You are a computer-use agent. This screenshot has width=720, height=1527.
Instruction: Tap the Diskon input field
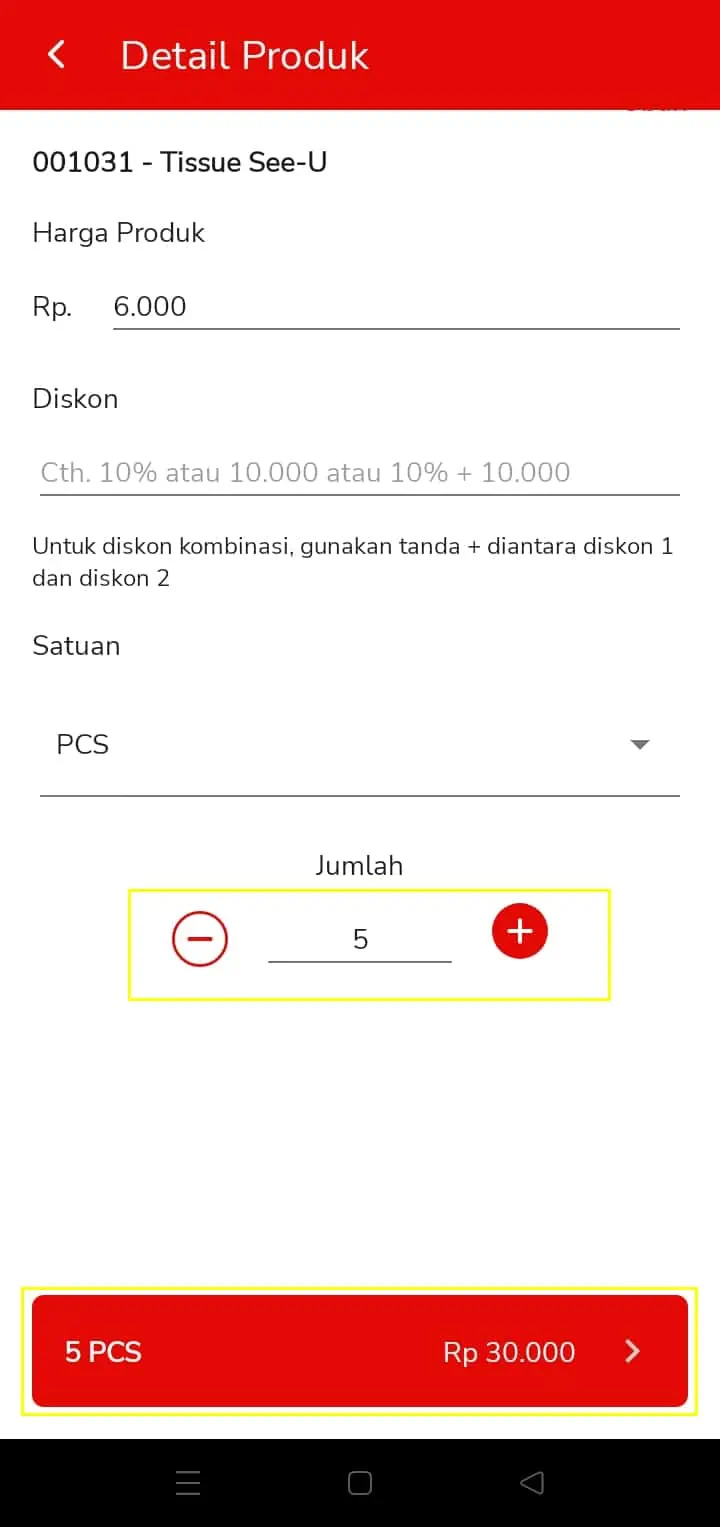360,472
